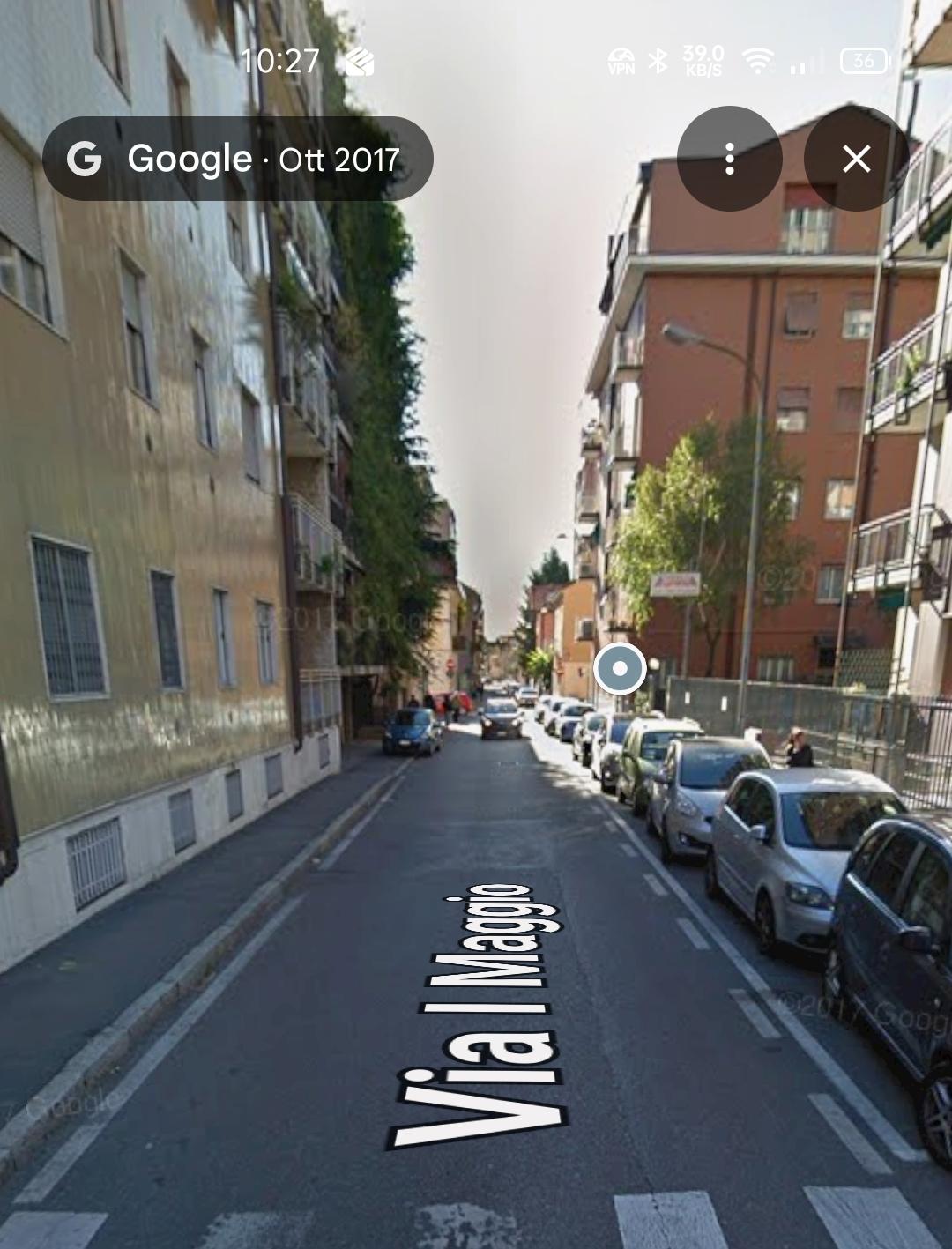The width and height of the screenshot is (952, 1249).
Task: Tap the Google attribution pill to see details
Action: pyautogui.click(x=238, y=158)
